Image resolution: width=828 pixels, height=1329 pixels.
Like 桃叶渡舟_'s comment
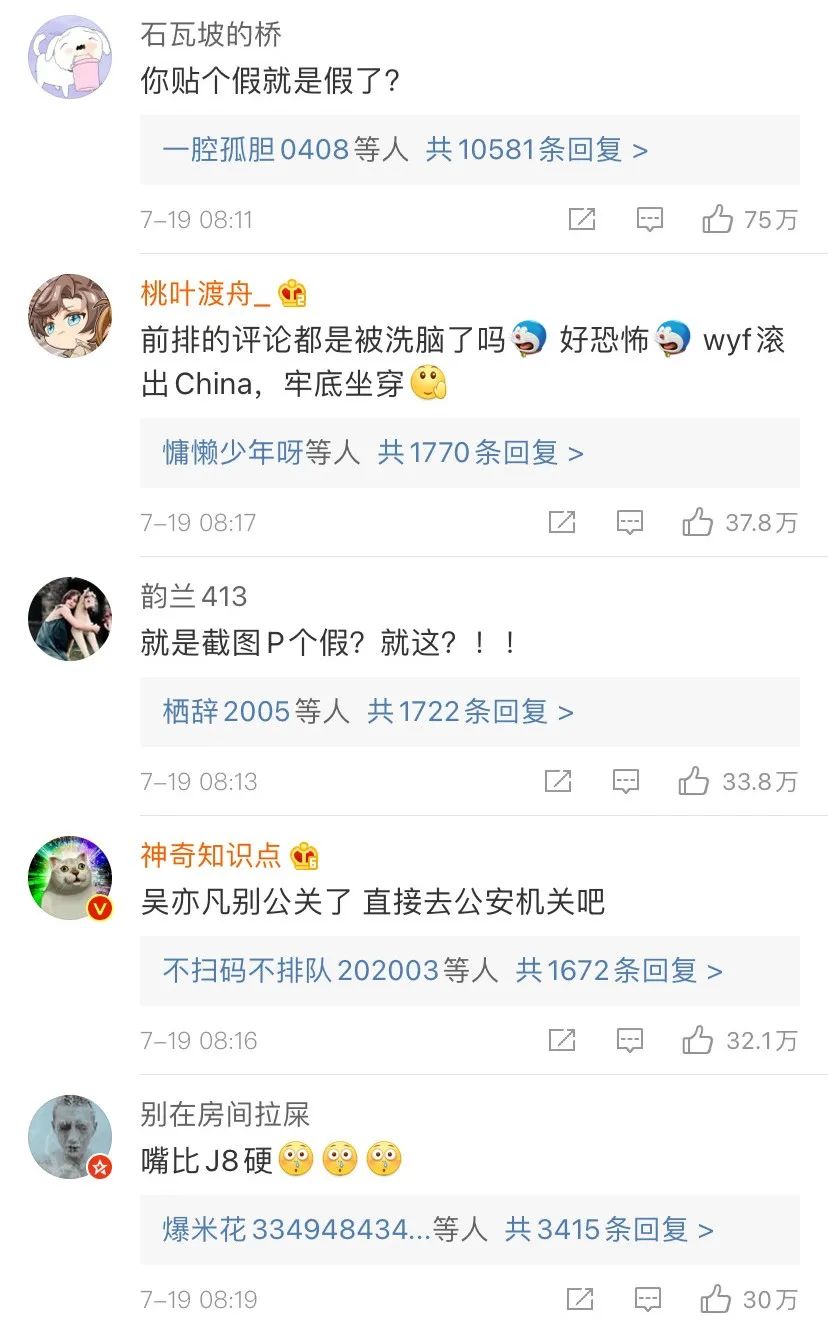coord(698,522)
